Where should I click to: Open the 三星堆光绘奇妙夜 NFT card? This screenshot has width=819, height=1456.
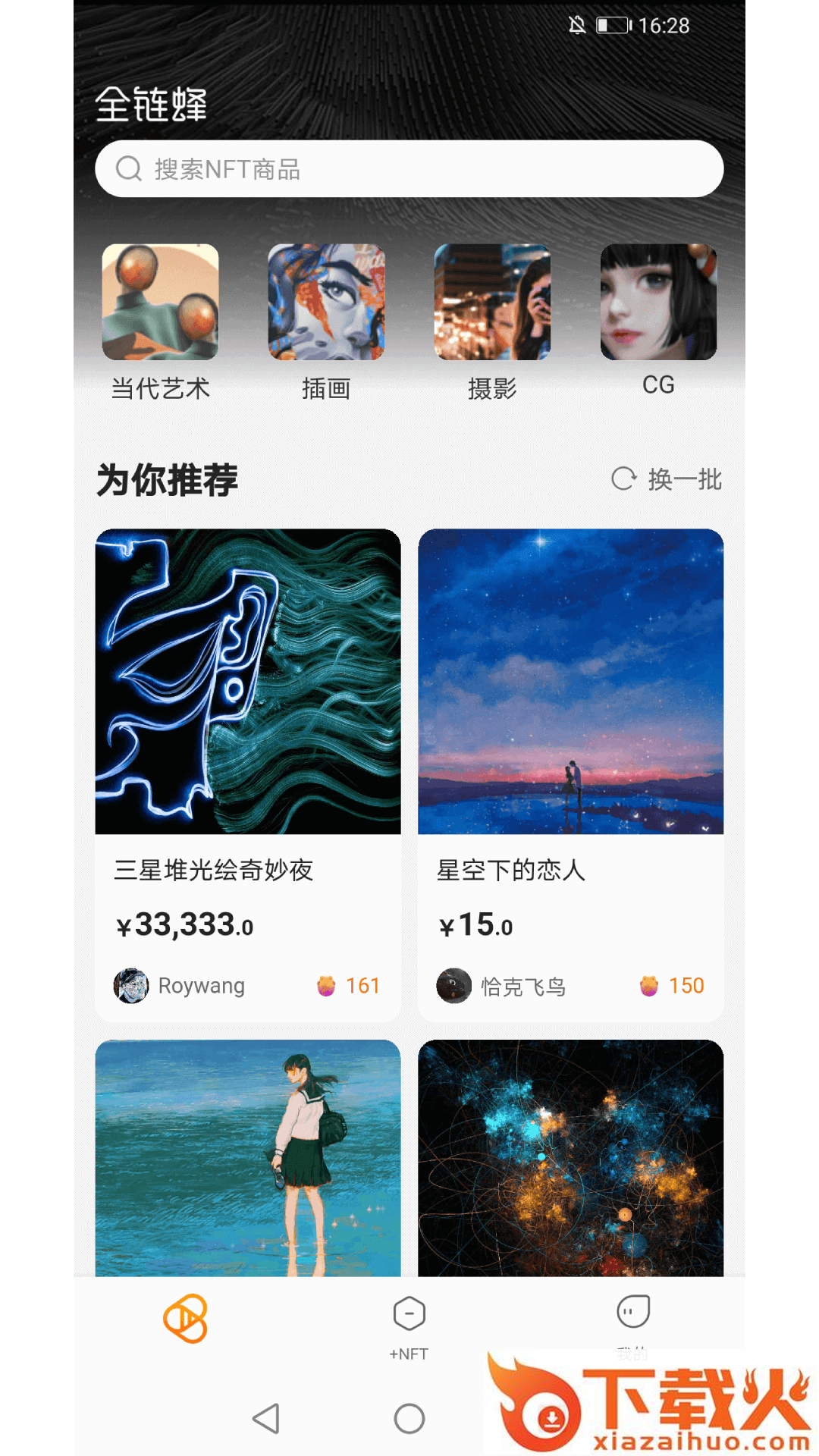point(248,682)
